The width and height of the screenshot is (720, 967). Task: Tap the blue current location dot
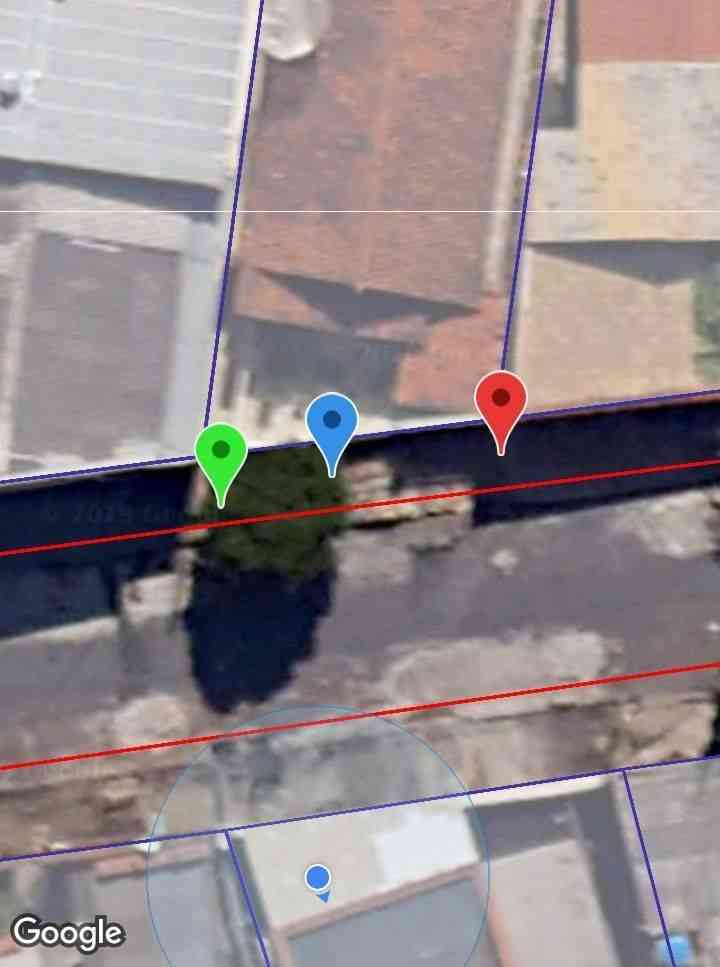pyautogui.click(x=318, y=878)
